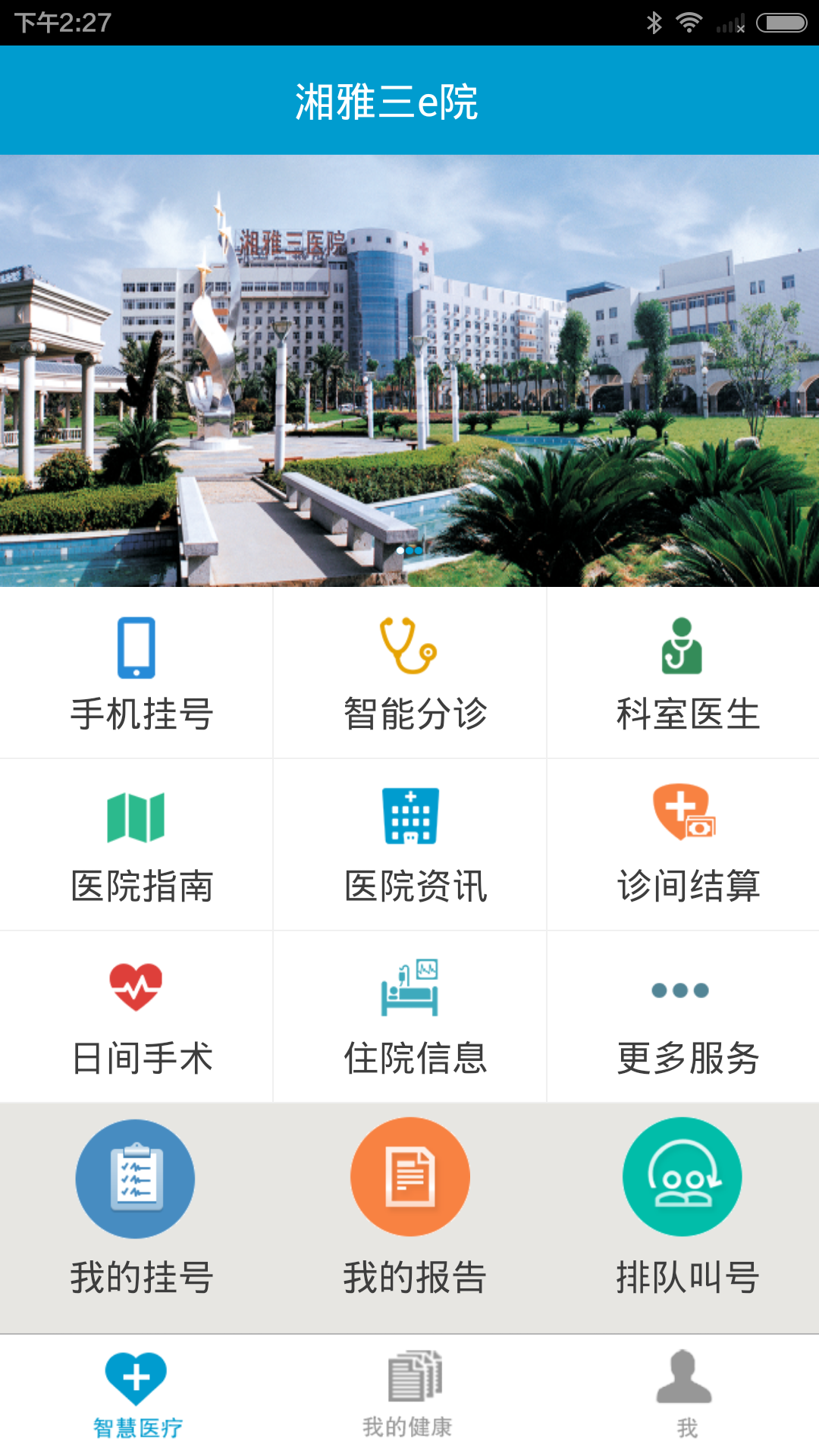819x1456 pixels.
Task: Switch to the 我的健康 tab
Action: pyautogui.click(x=409, y=1395)
